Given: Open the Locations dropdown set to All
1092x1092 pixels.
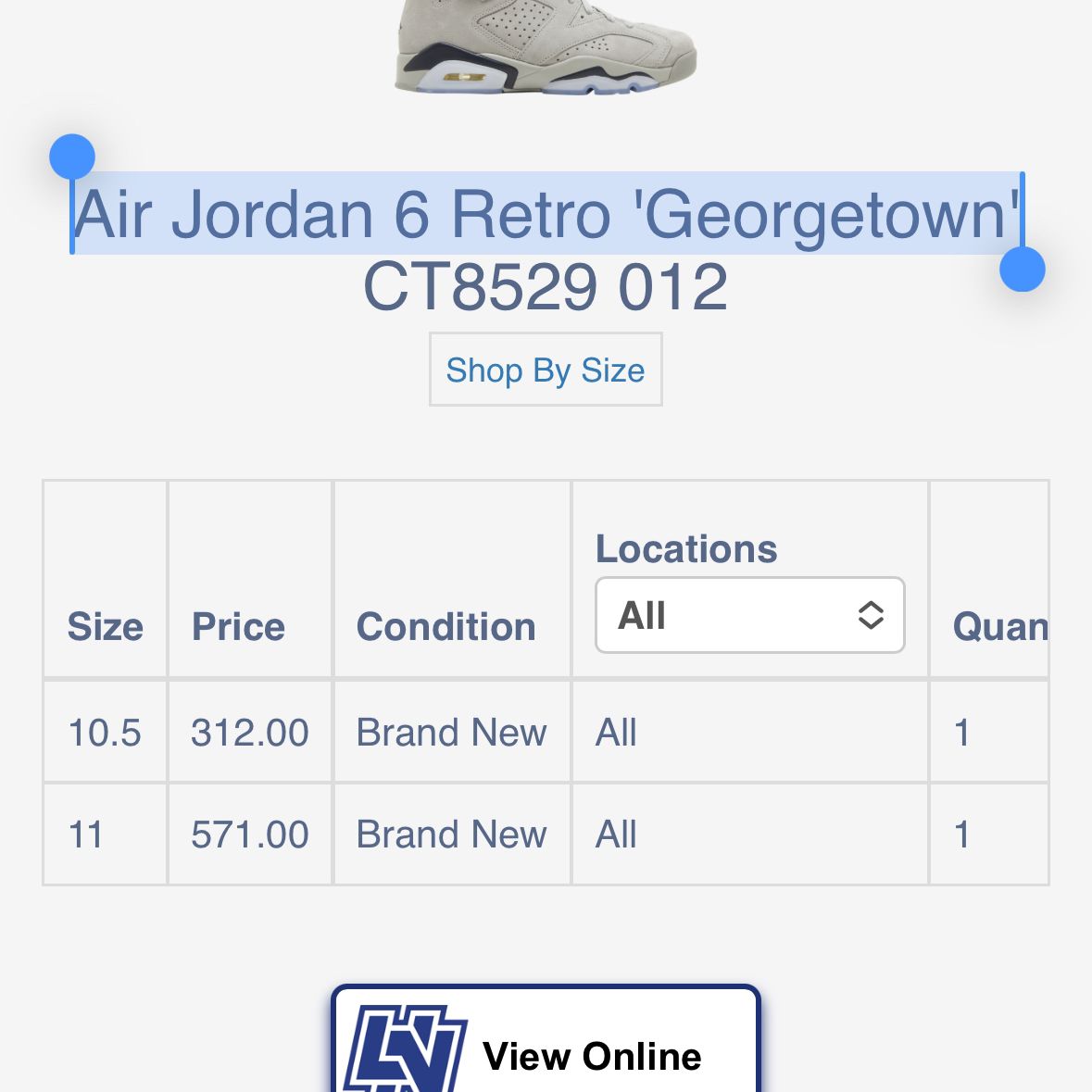Looking at the screenshot, I should click(x=749, y=615).
